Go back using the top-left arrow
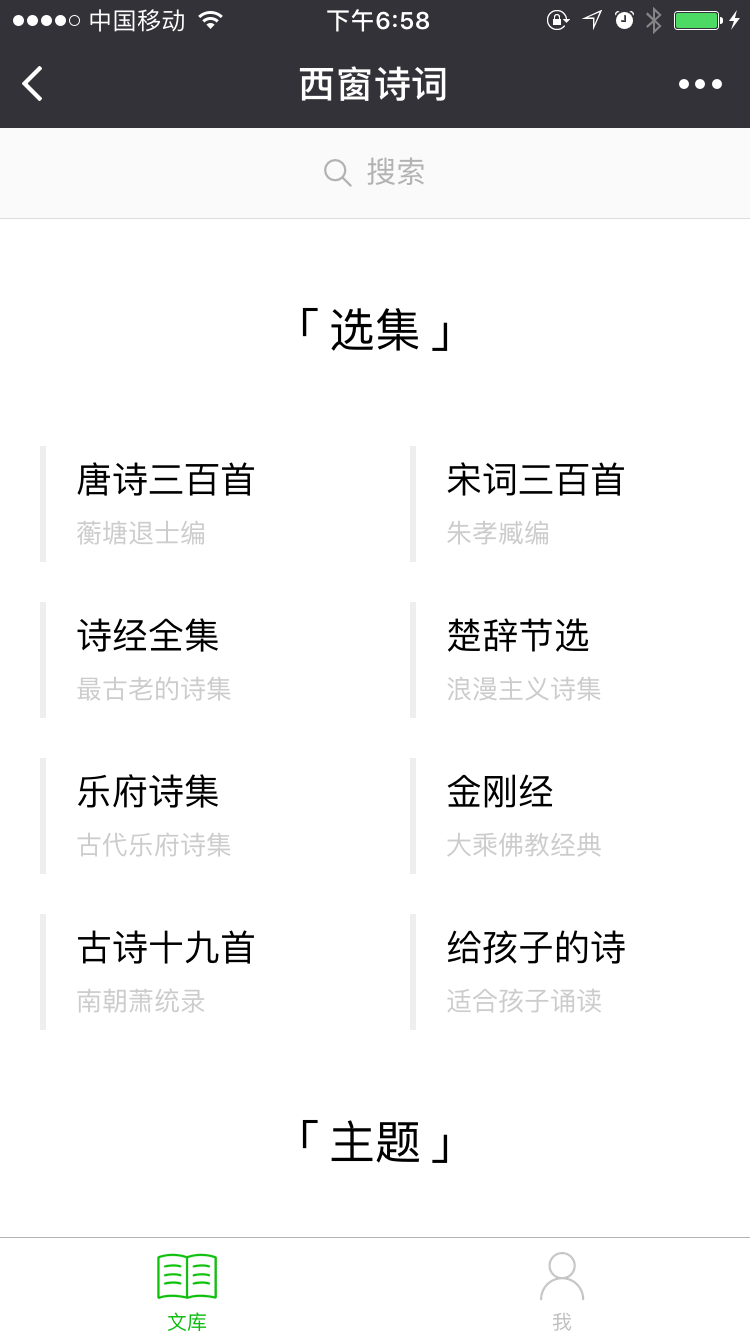 33,84
